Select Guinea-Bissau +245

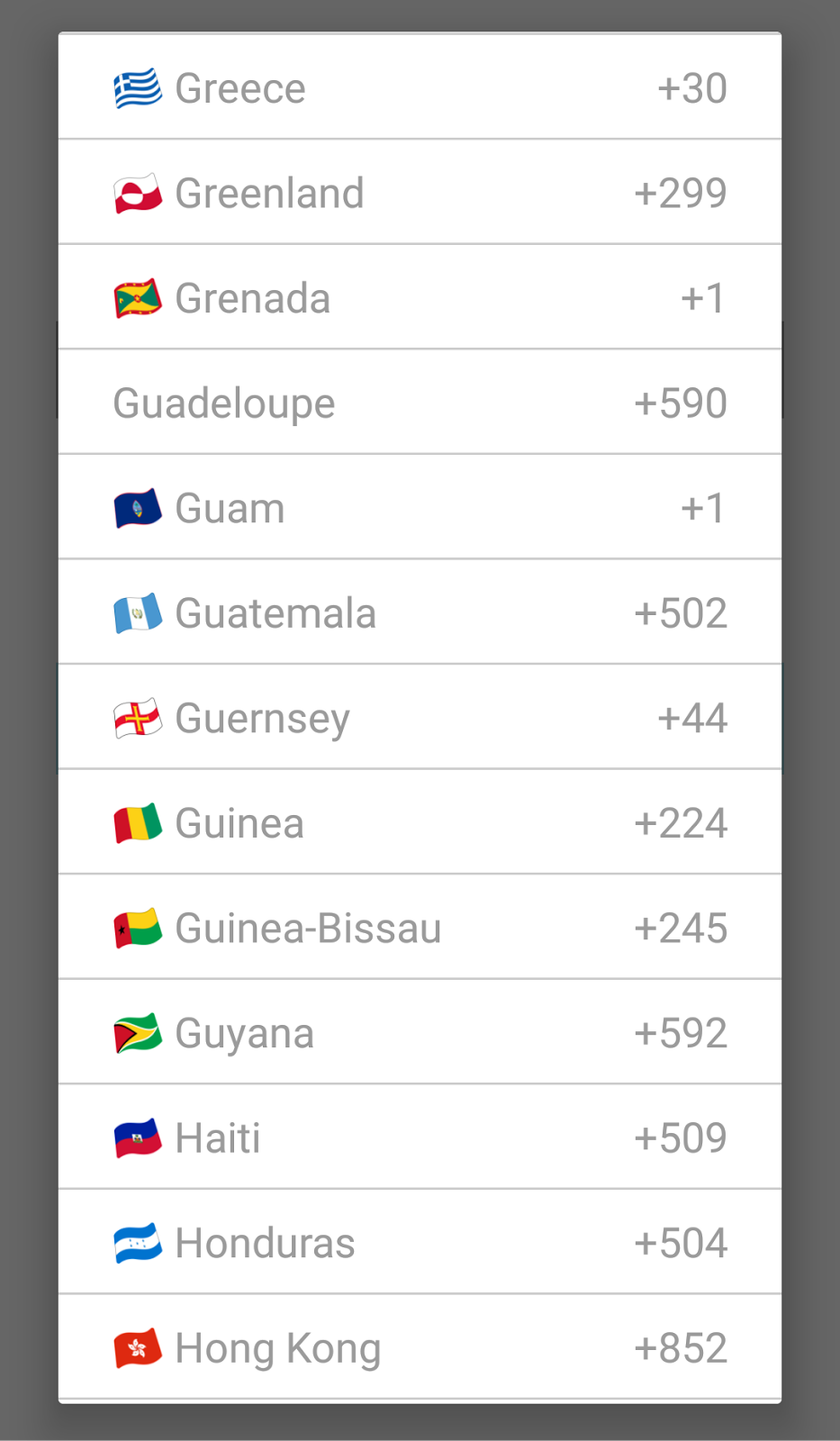tap(420, 928)
